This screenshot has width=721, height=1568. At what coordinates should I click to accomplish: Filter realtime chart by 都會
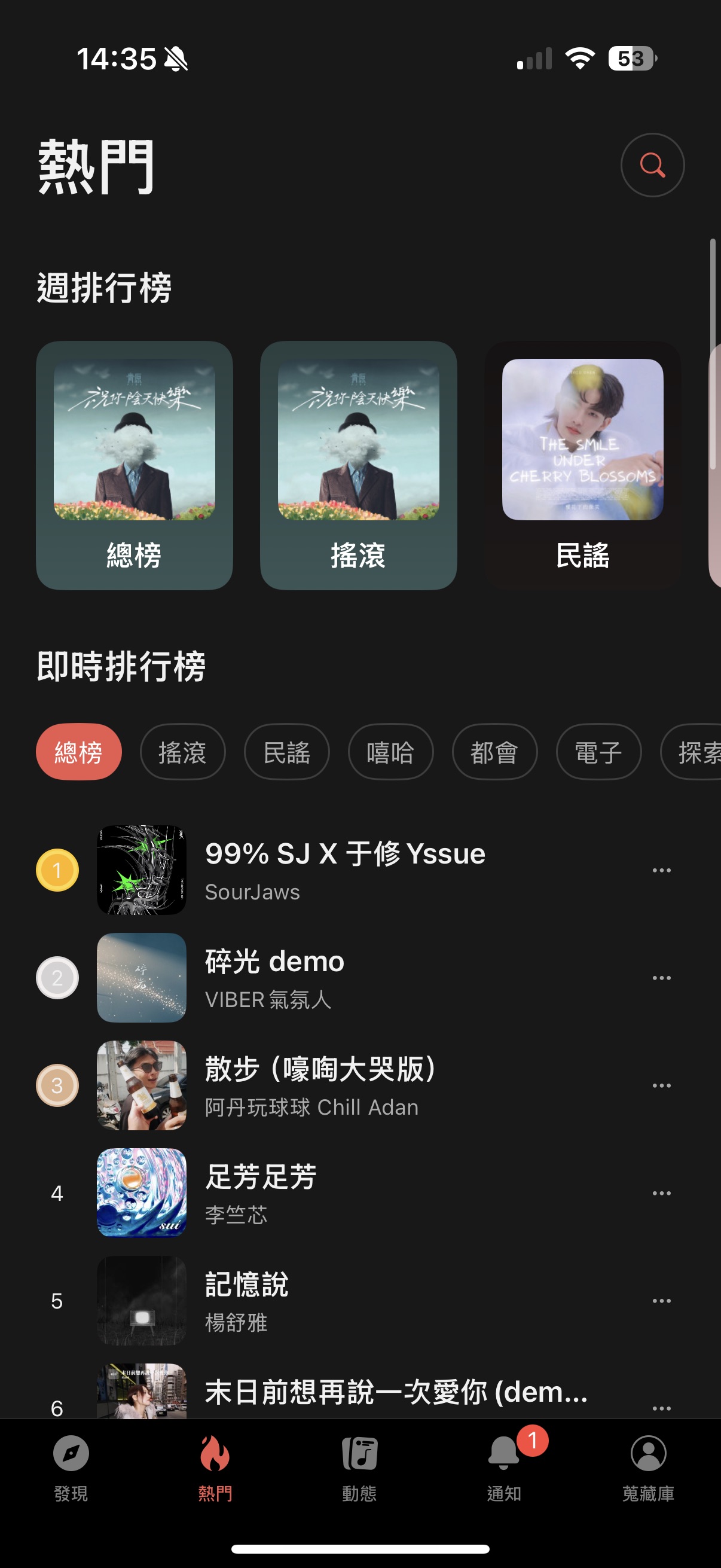coord(494,752)
